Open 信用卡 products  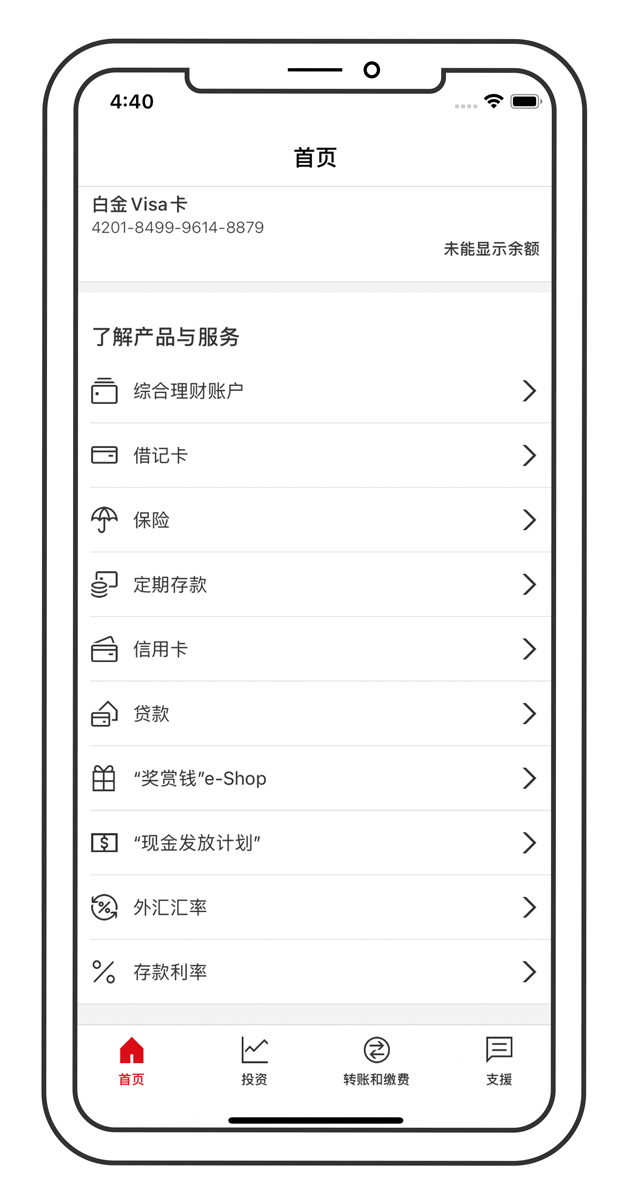pos(314,650)
